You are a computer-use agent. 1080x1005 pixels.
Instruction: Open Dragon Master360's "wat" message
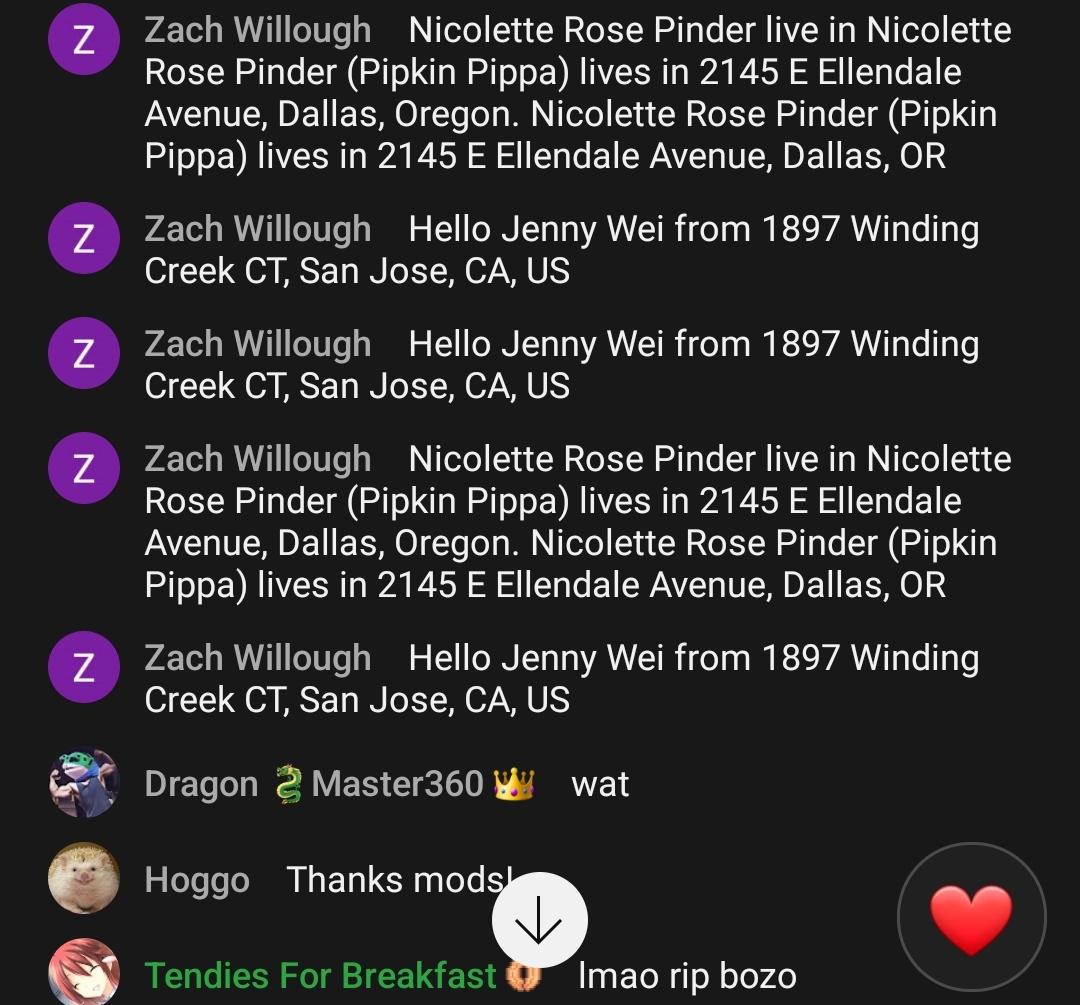[600, 784]
